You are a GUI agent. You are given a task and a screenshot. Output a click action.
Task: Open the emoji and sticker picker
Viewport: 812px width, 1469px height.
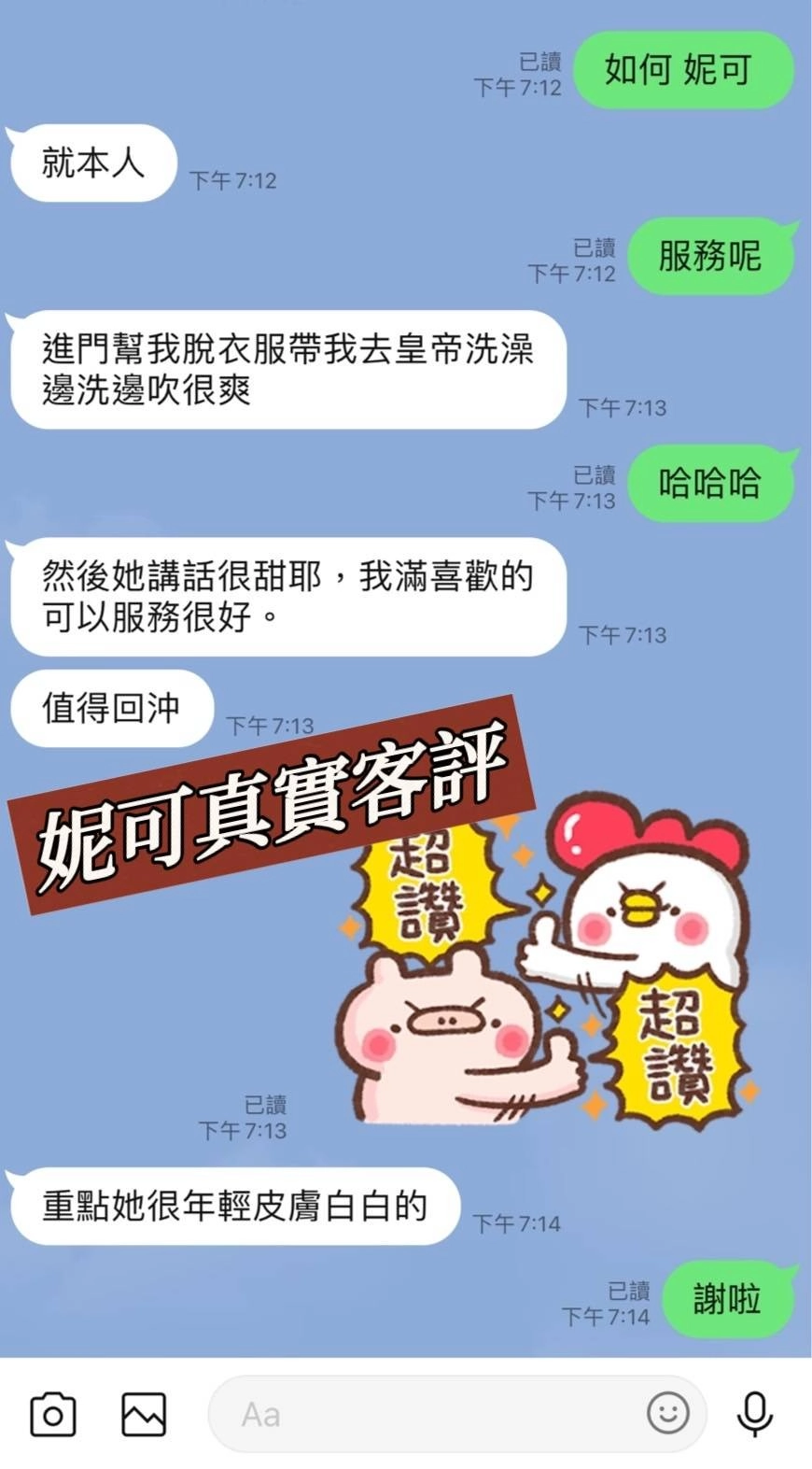668,1413
